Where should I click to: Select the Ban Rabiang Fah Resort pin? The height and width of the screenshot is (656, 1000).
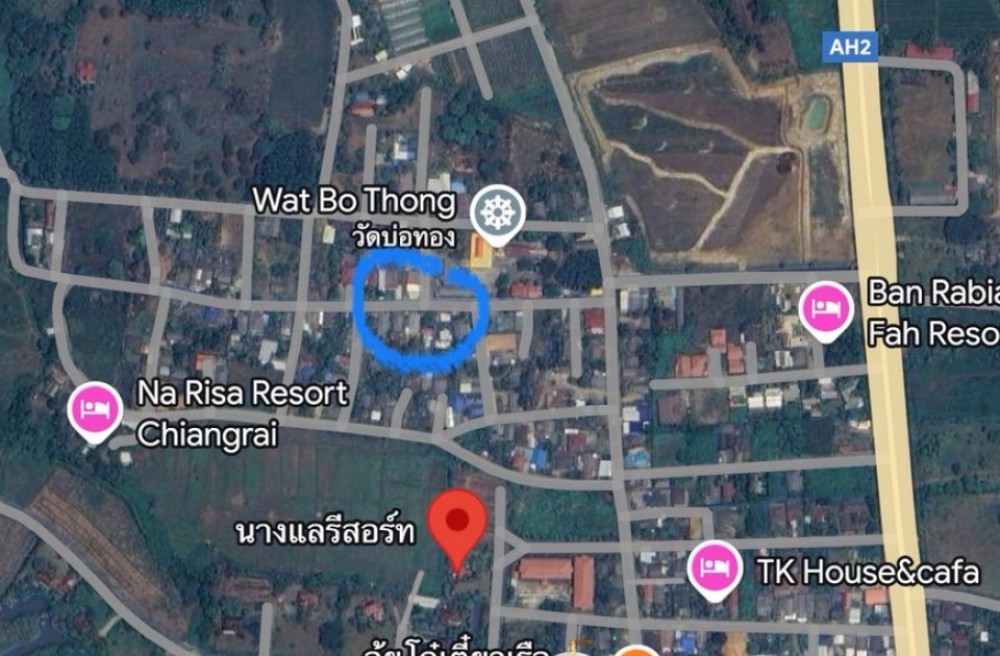[x=826, y=308]
